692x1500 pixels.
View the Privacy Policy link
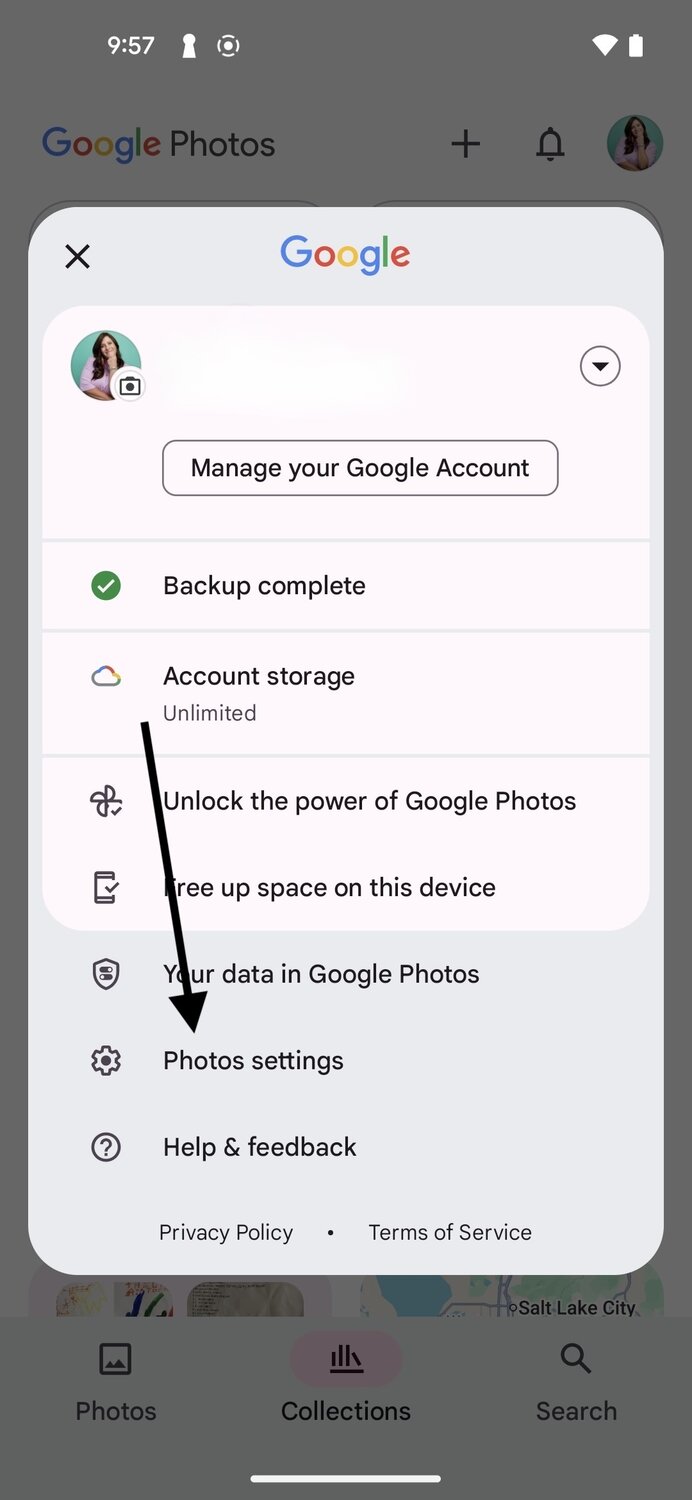tap(226, 1232)
